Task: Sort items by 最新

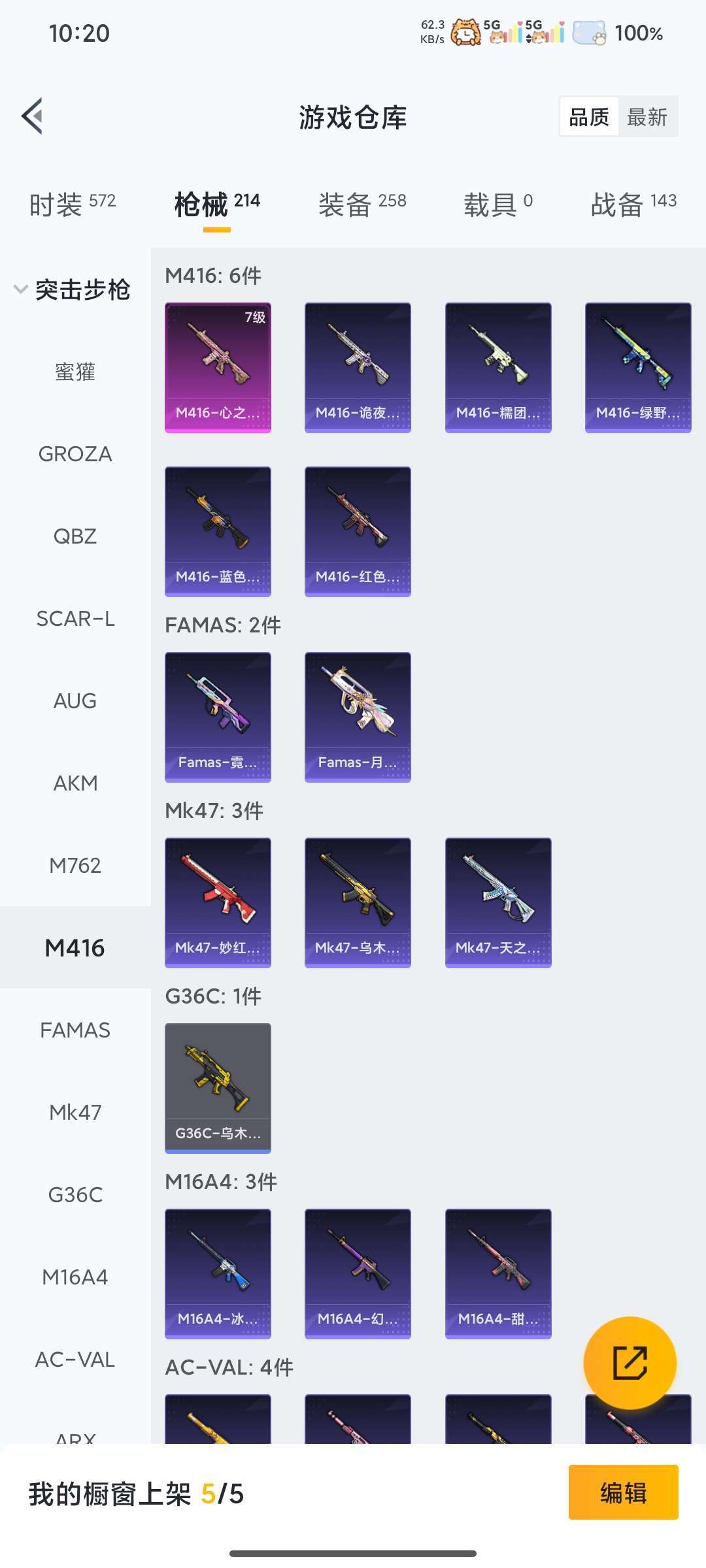Action: [647, 118]
